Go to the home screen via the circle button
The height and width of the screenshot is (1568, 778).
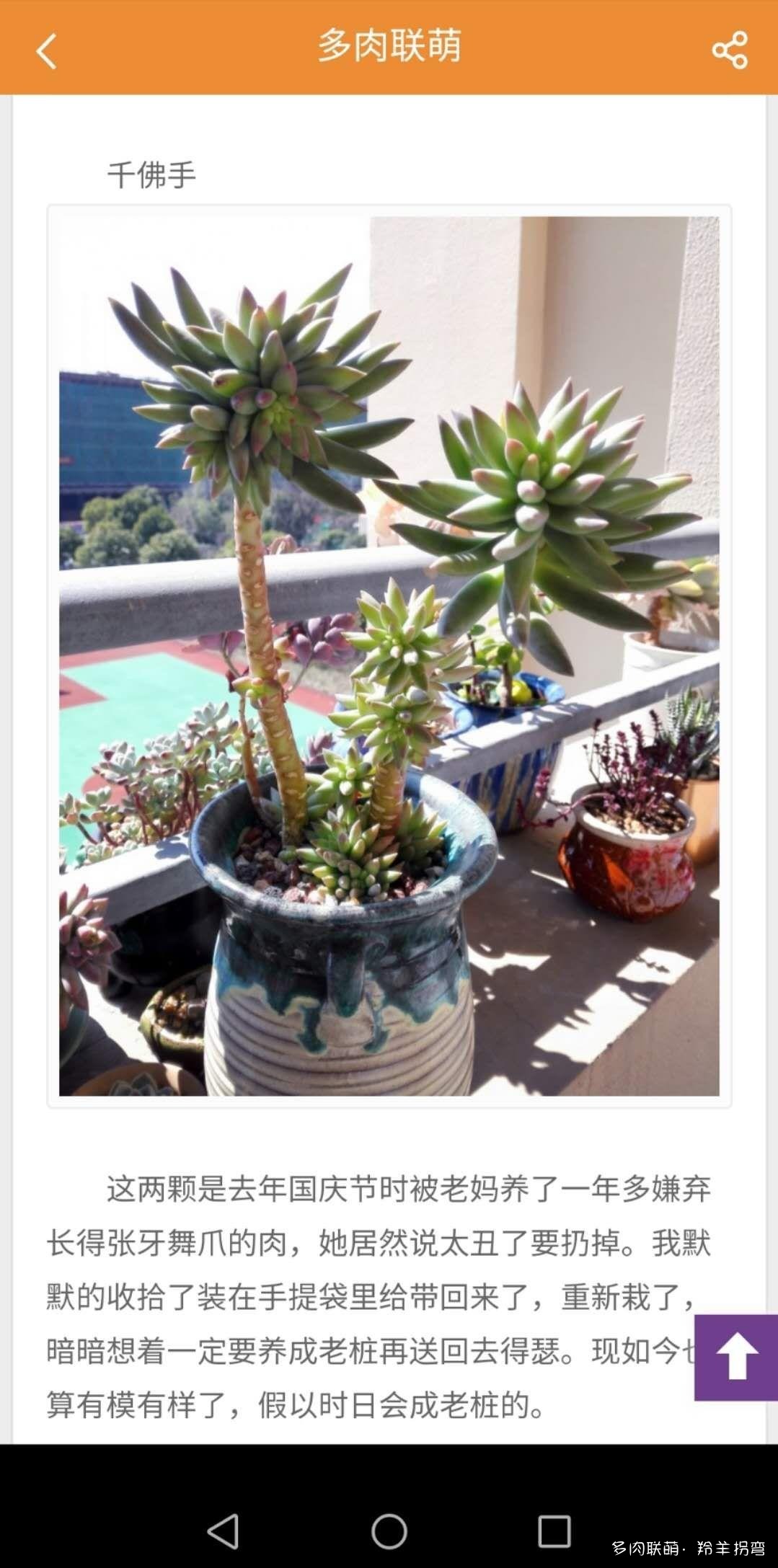389,1531
